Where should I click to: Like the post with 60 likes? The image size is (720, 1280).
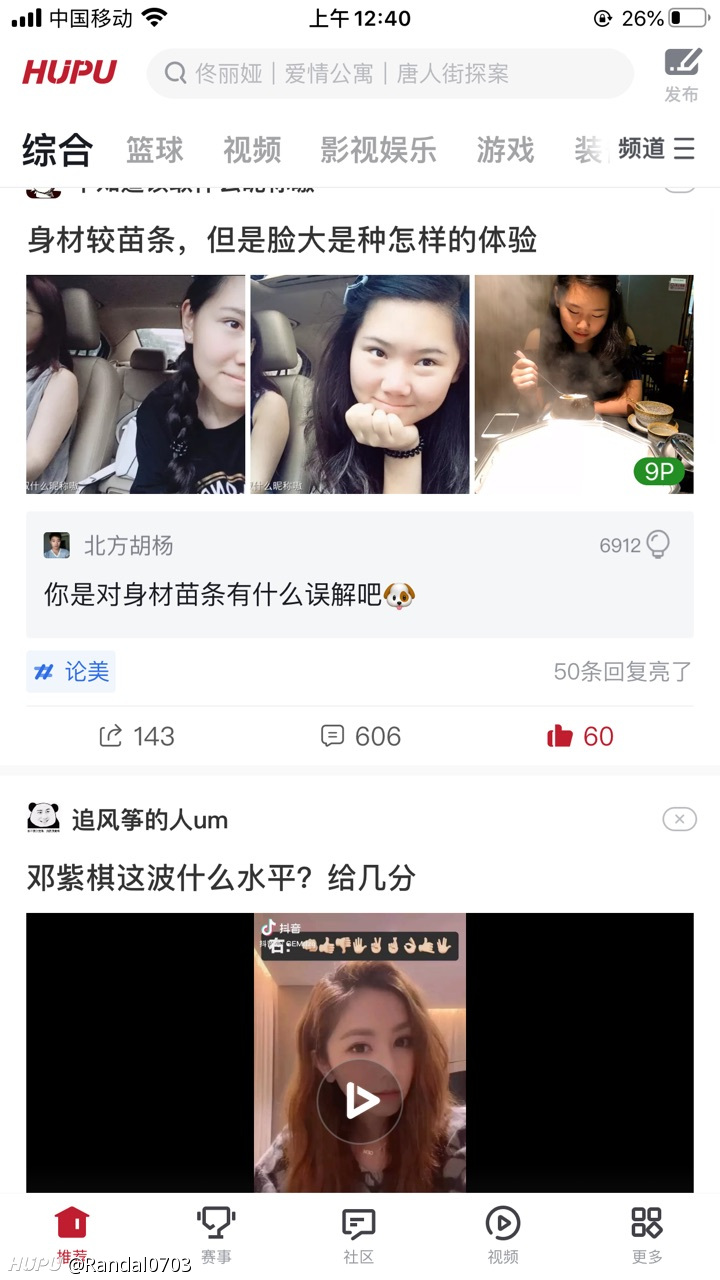[581, 737]
